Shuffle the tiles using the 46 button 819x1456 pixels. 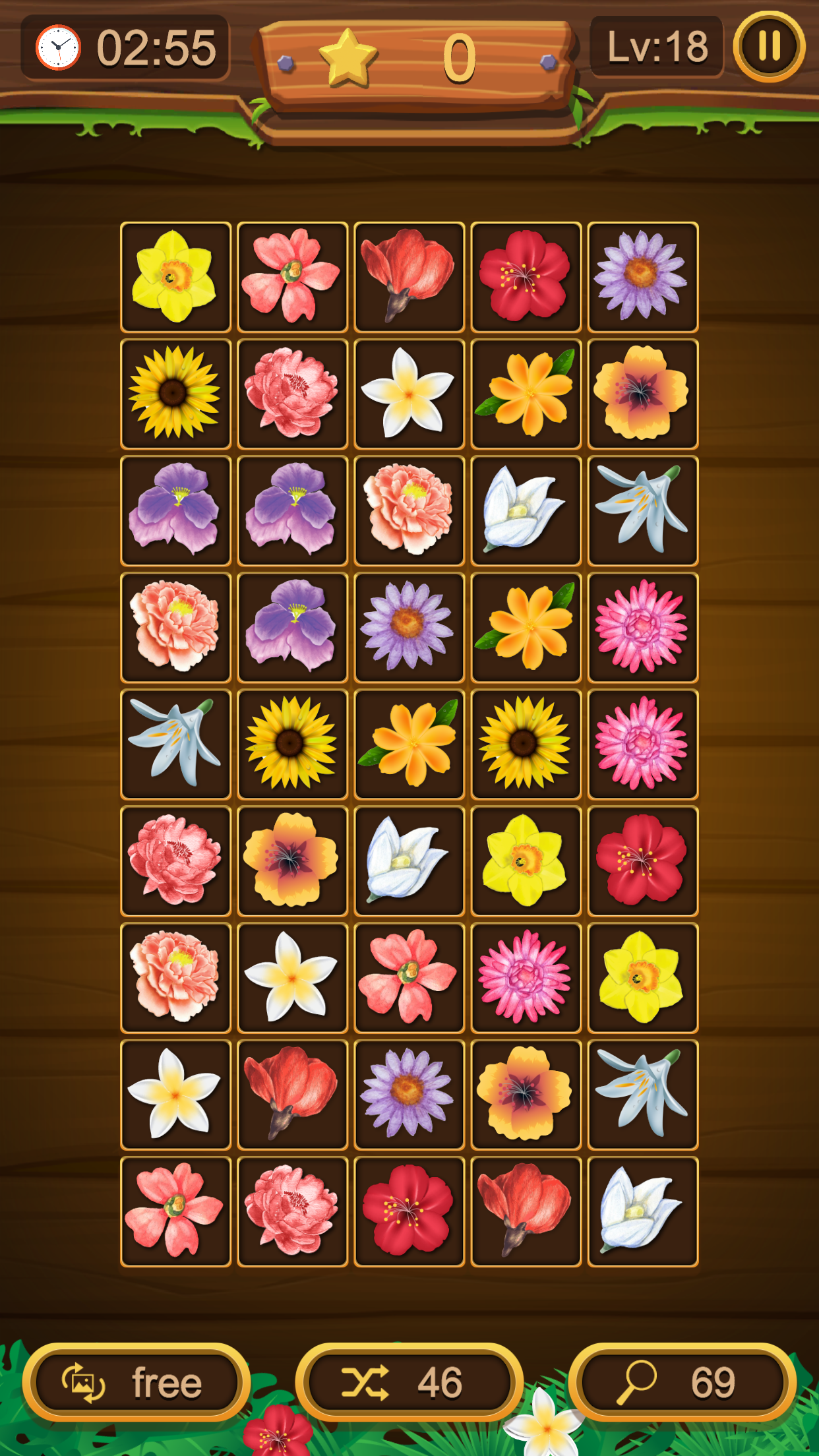tap(409, 1382)
